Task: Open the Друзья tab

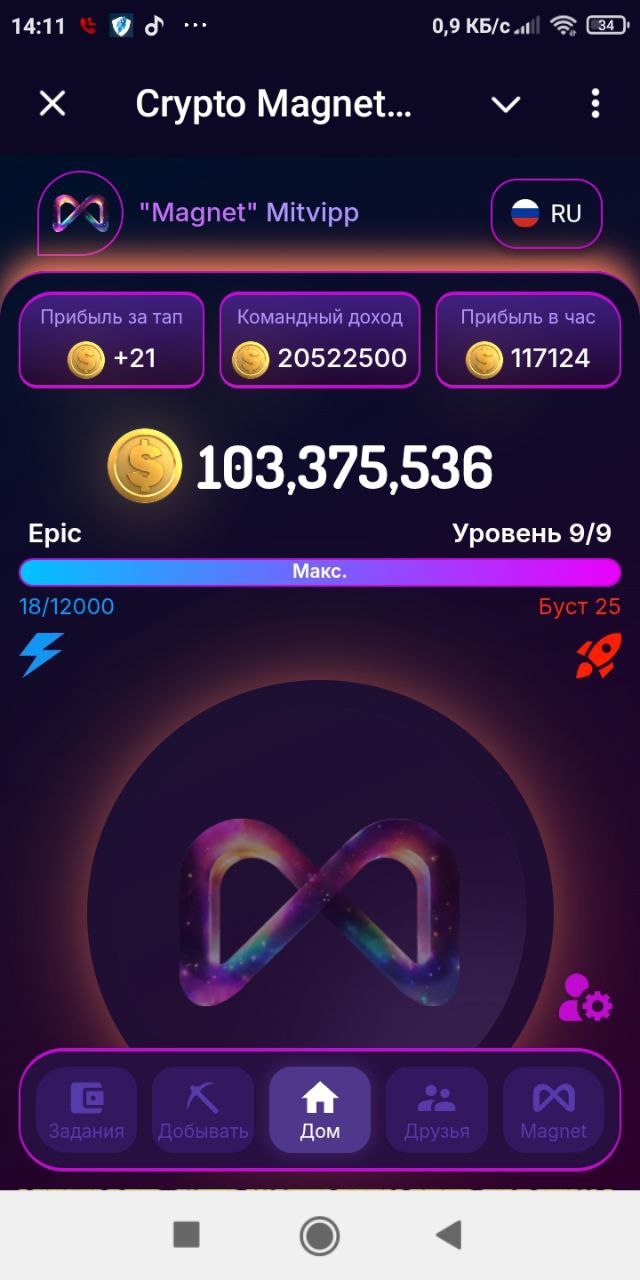Action: pyautogui.click(x=437, y=1110)
